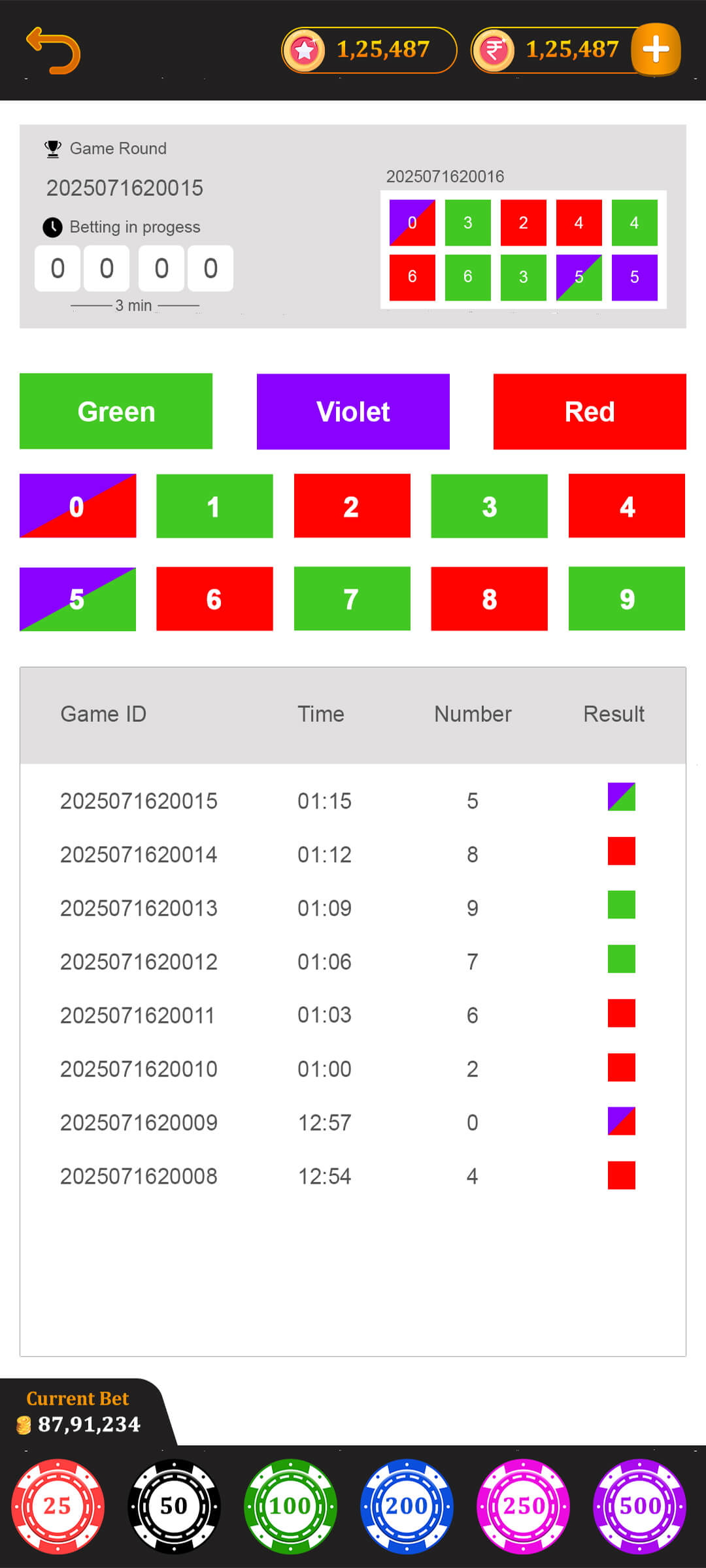Place a bet on Red
Screen dimensions: 706x1568
pos(590,411)
